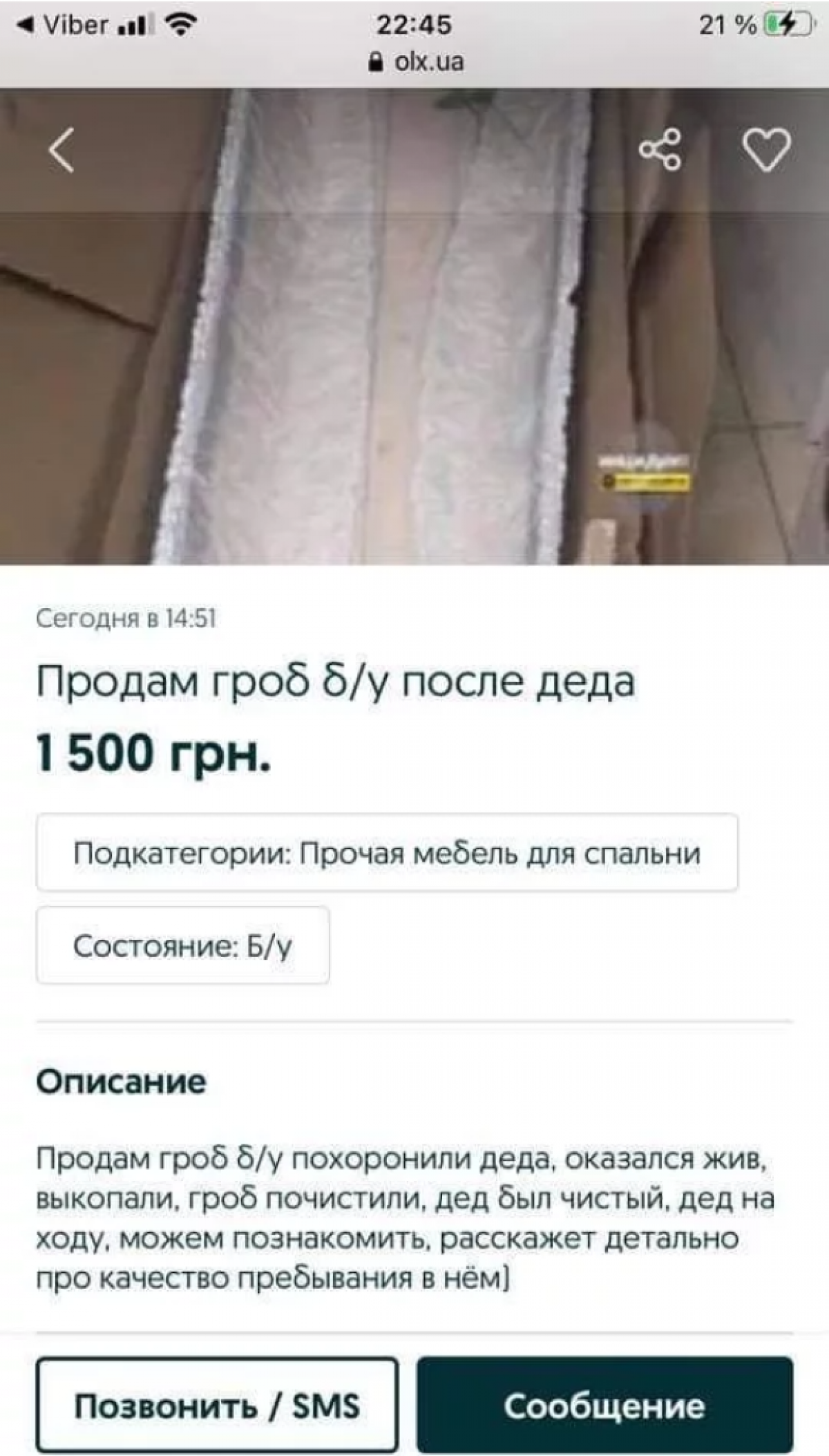The height and width of the screenshot is (1456, 829).
Task: Add the listing to favorites
Action: click(x=766, y=149)
